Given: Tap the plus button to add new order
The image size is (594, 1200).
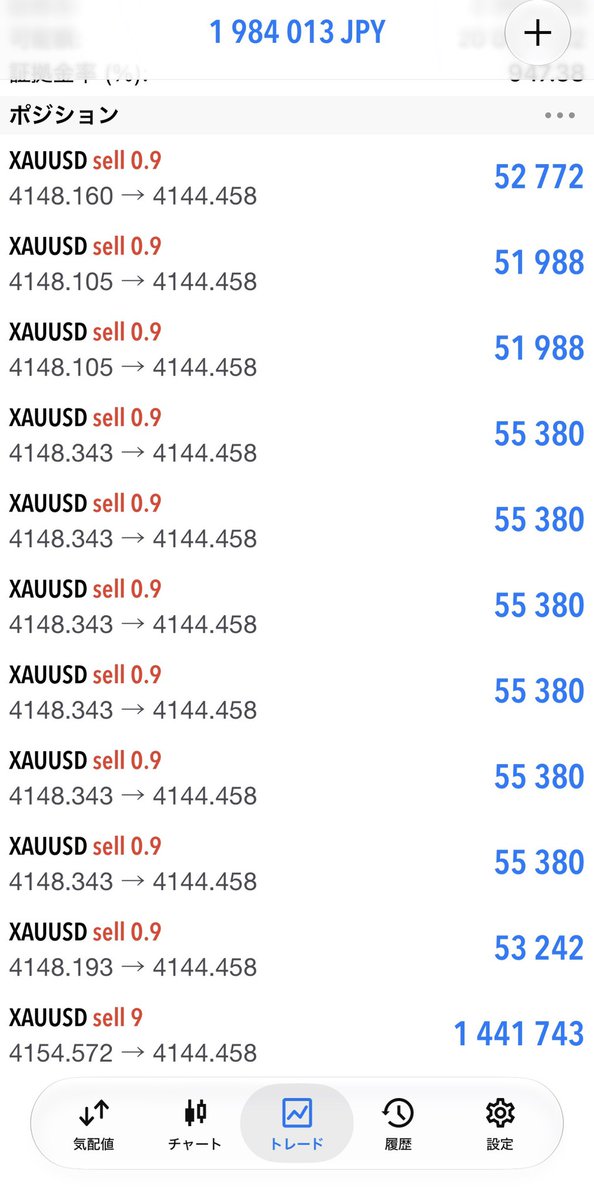Looking at the screenshot, I should tap(538, 33).
